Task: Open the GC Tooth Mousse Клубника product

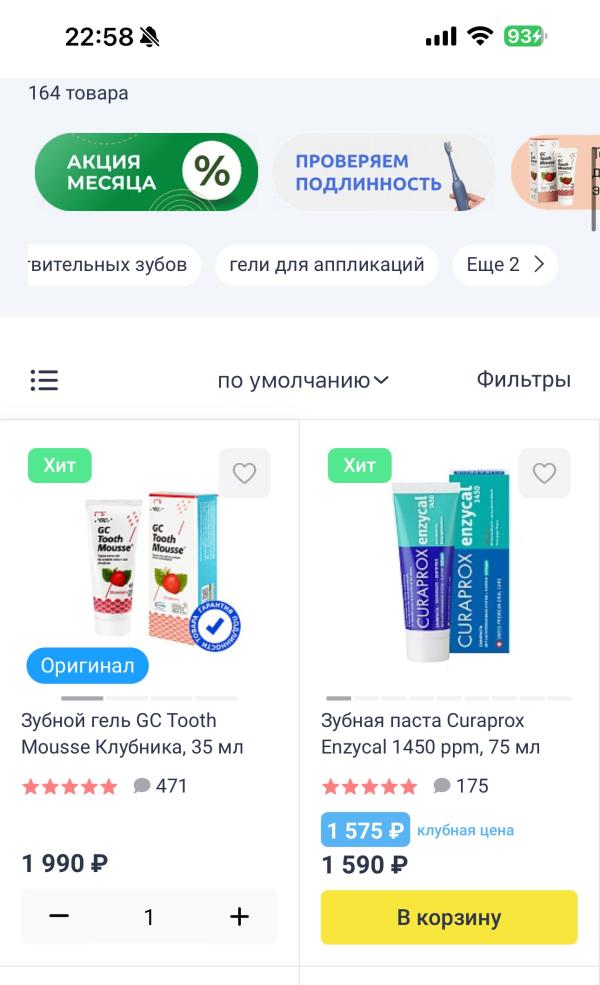Action: (x=130, y=733)
